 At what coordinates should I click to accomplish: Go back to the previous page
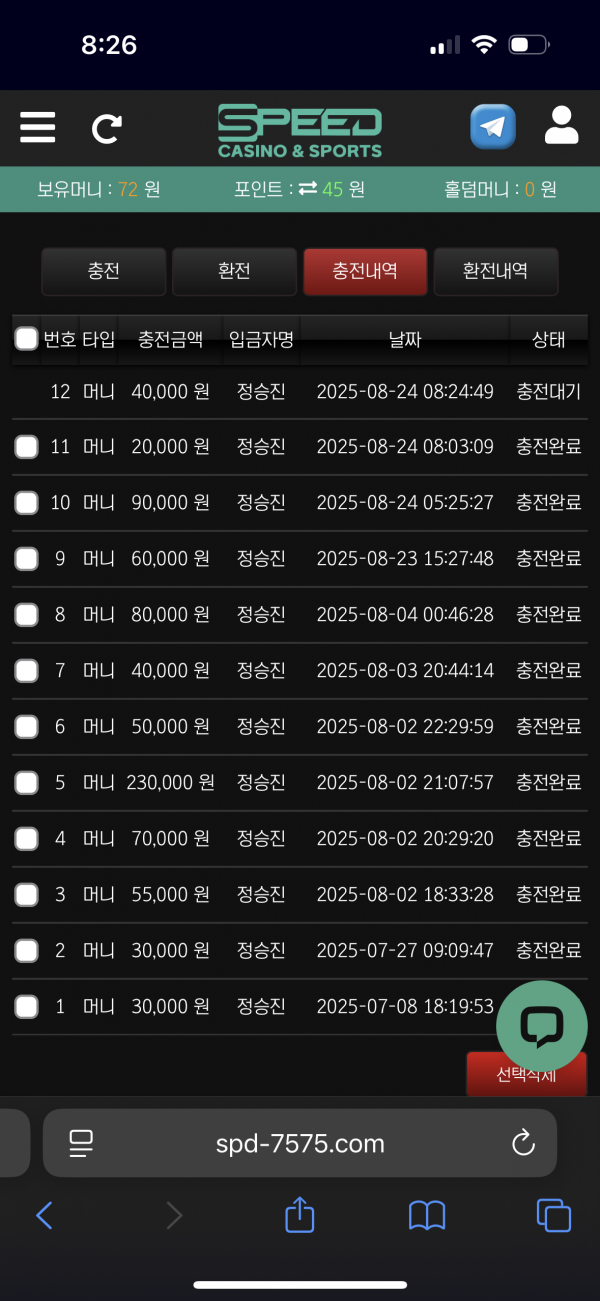point(44,1215)
